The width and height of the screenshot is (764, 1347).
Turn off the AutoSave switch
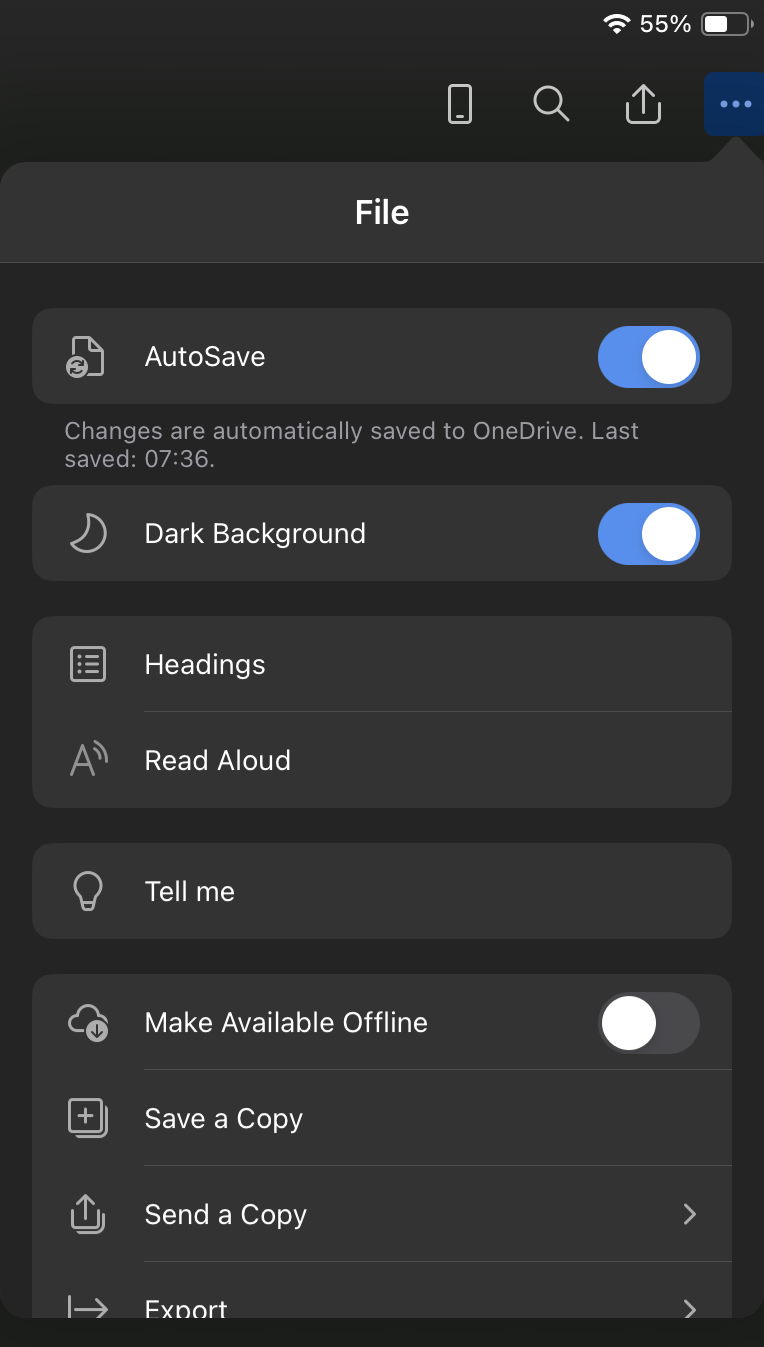[648, 357]
